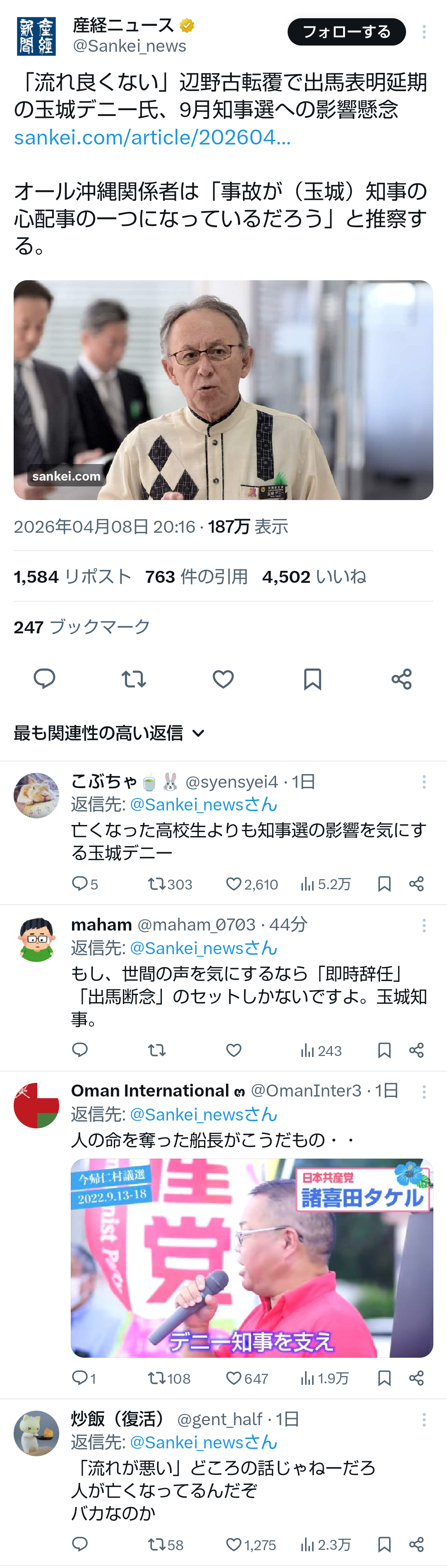Open 産経ニュース profile avatar
Viewport: 447px width, 1568px height.
coord(36,36)
